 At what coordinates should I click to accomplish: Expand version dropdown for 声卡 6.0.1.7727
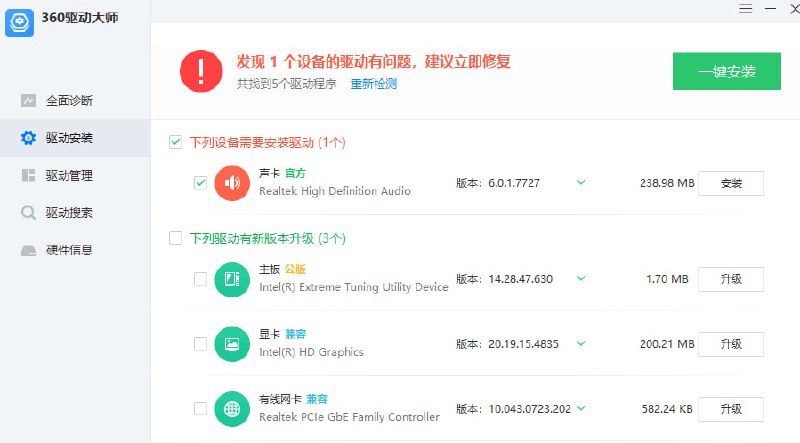click(x=581, y=183)
